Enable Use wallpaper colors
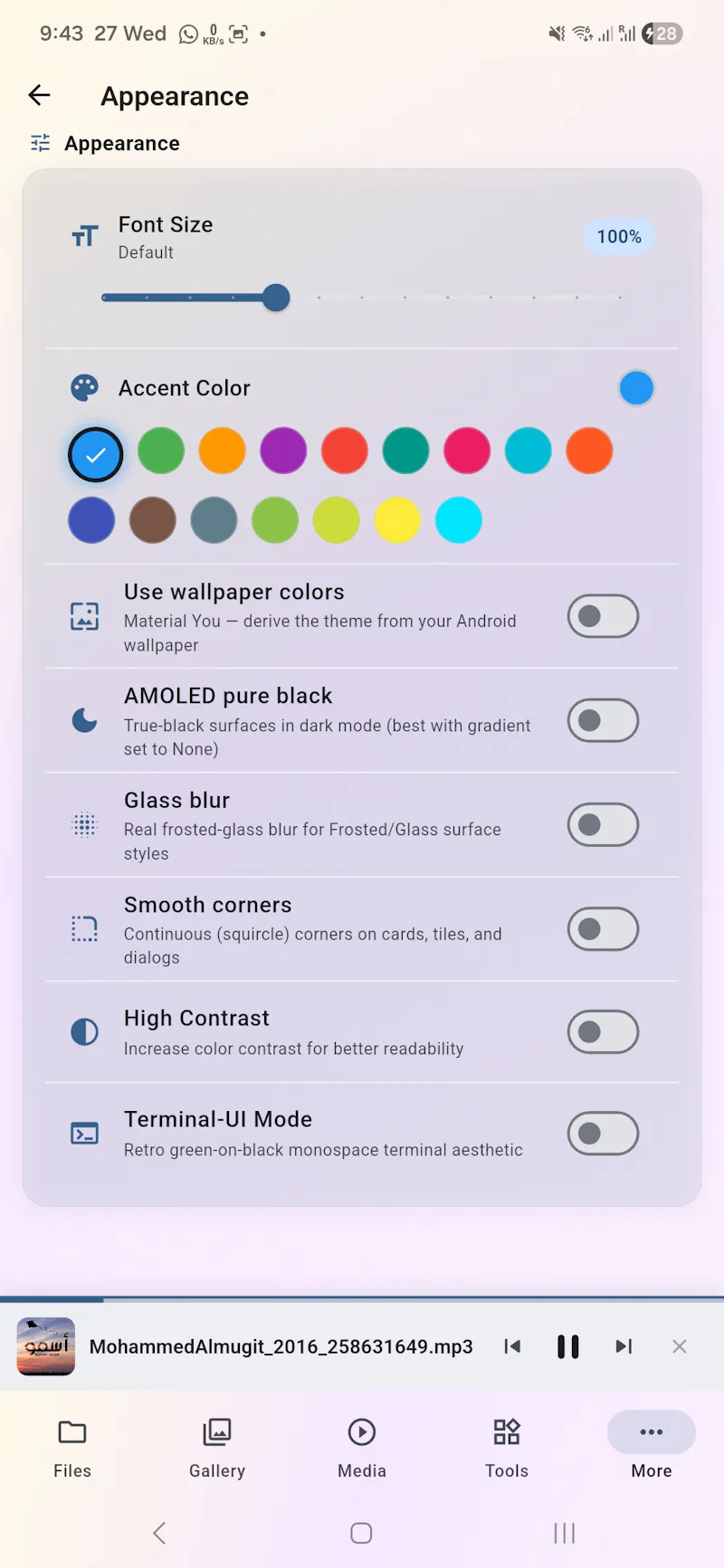Viewport: 724px width, 1568px height. pos(603,616)
